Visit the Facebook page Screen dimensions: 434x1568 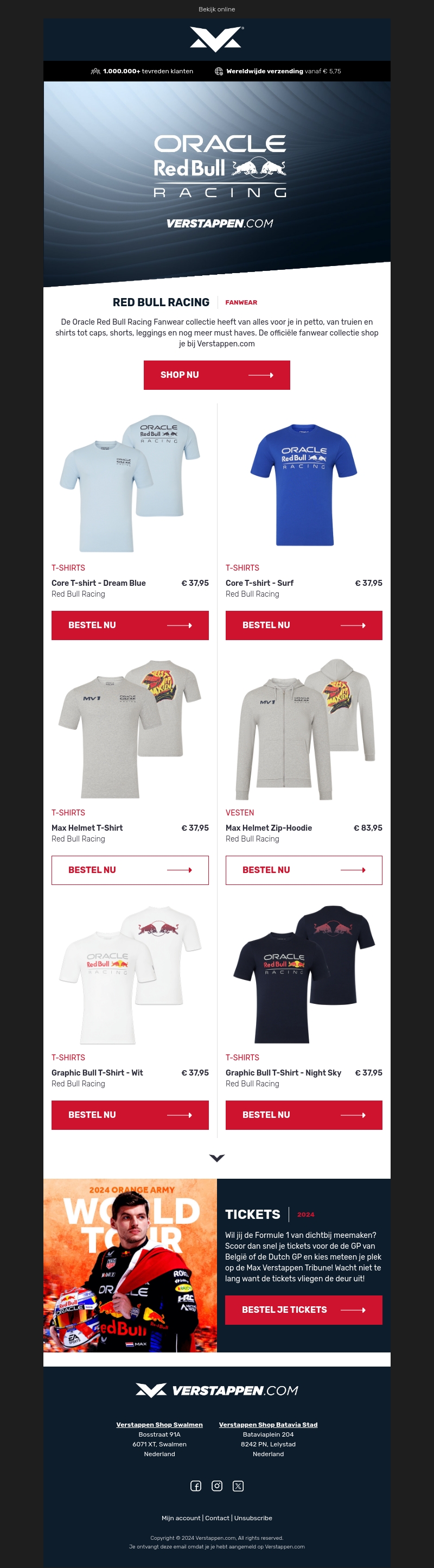click(196, 1486)
